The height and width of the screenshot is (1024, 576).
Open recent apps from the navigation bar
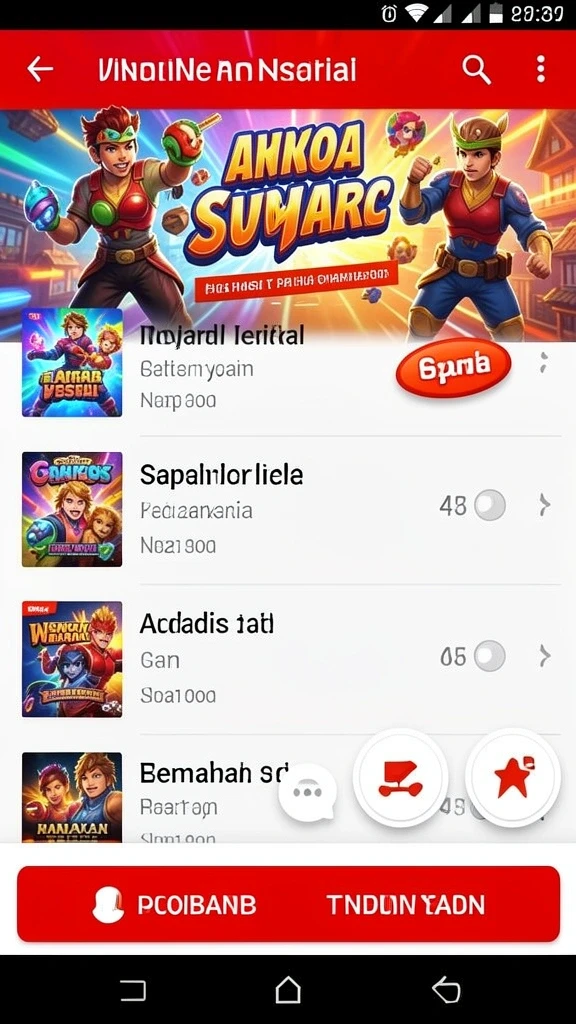tap(133, 990)
